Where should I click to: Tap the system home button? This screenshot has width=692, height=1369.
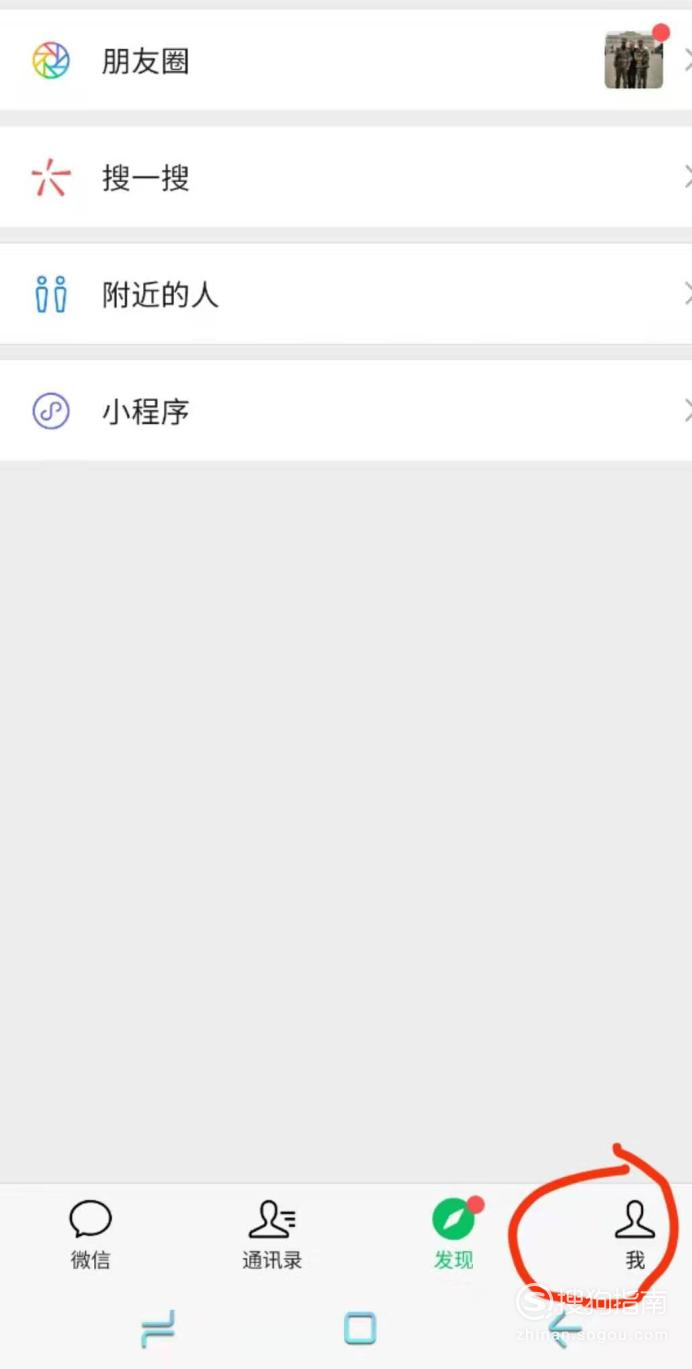click(359, 1328)
